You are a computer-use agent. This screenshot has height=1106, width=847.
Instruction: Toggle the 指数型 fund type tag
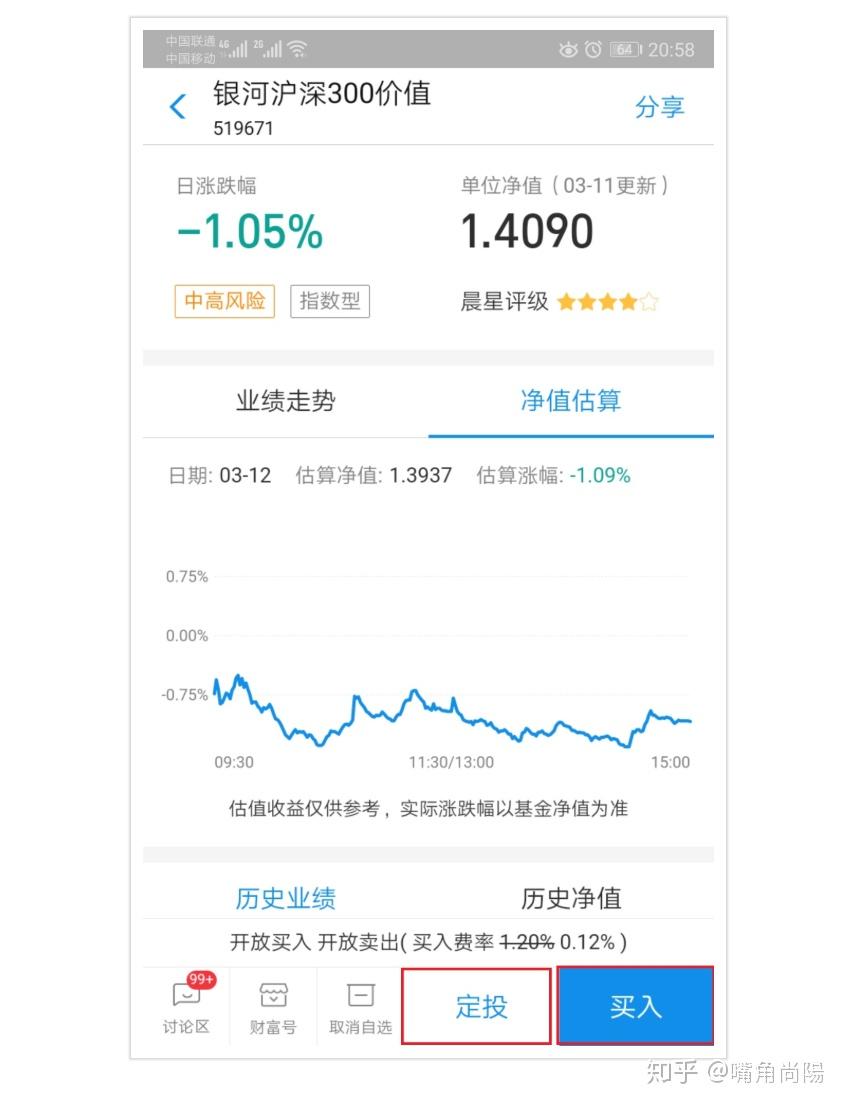(x=330, y=301)
